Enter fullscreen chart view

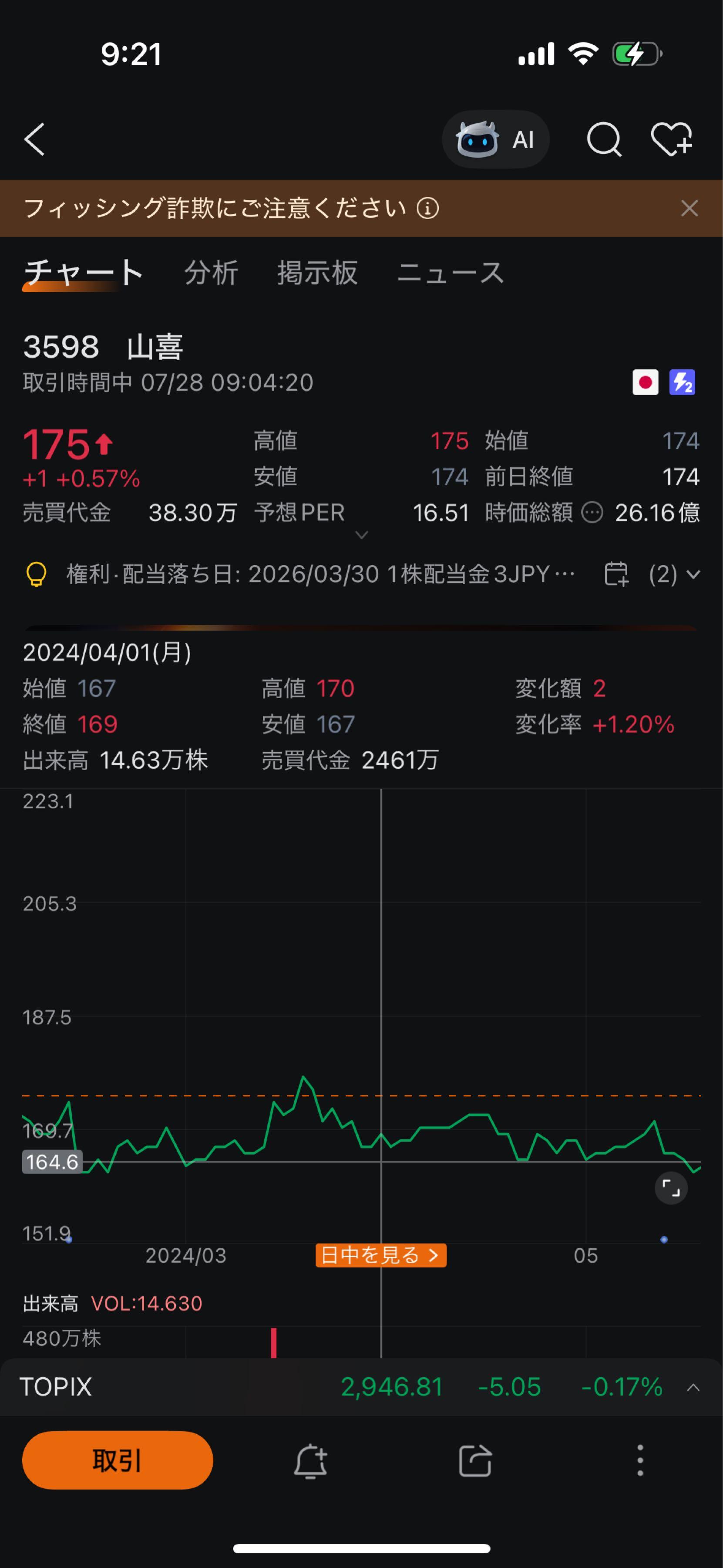671,1188
